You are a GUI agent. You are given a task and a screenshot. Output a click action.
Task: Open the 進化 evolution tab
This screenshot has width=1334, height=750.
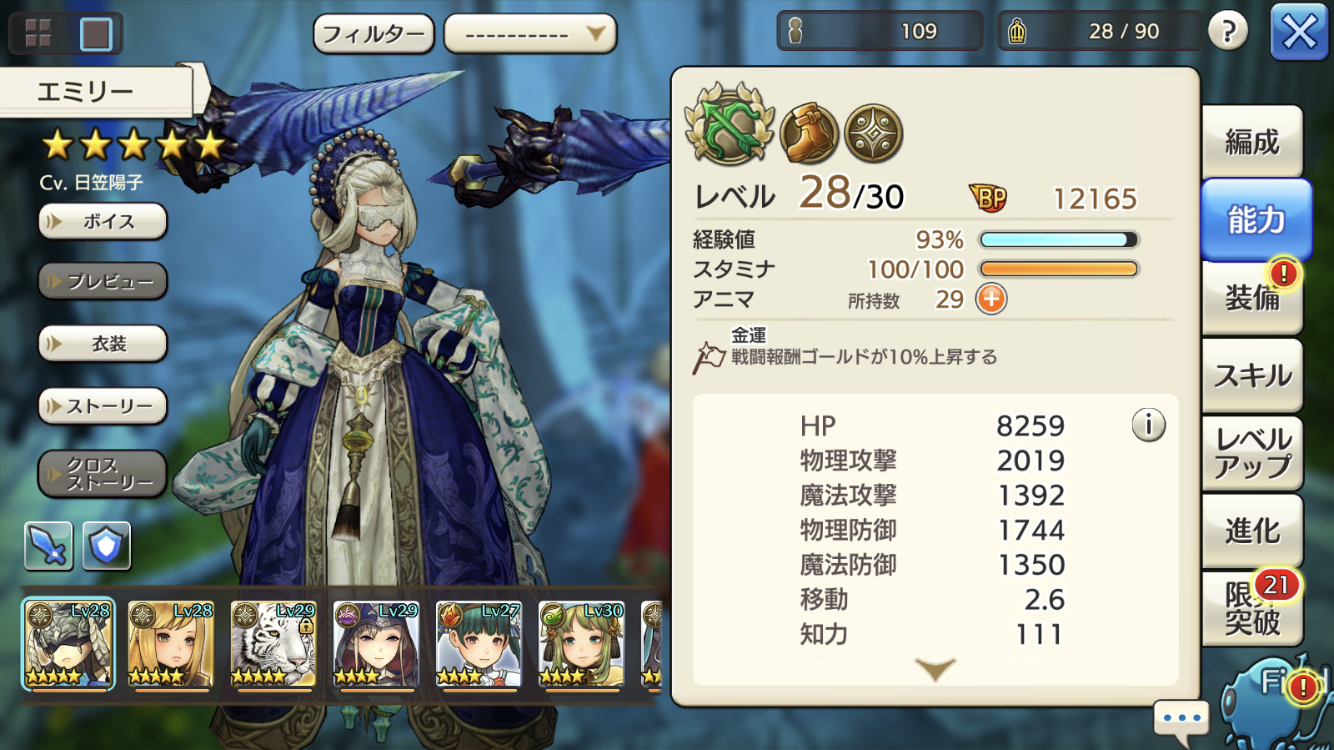click(x=1252, y=531)
